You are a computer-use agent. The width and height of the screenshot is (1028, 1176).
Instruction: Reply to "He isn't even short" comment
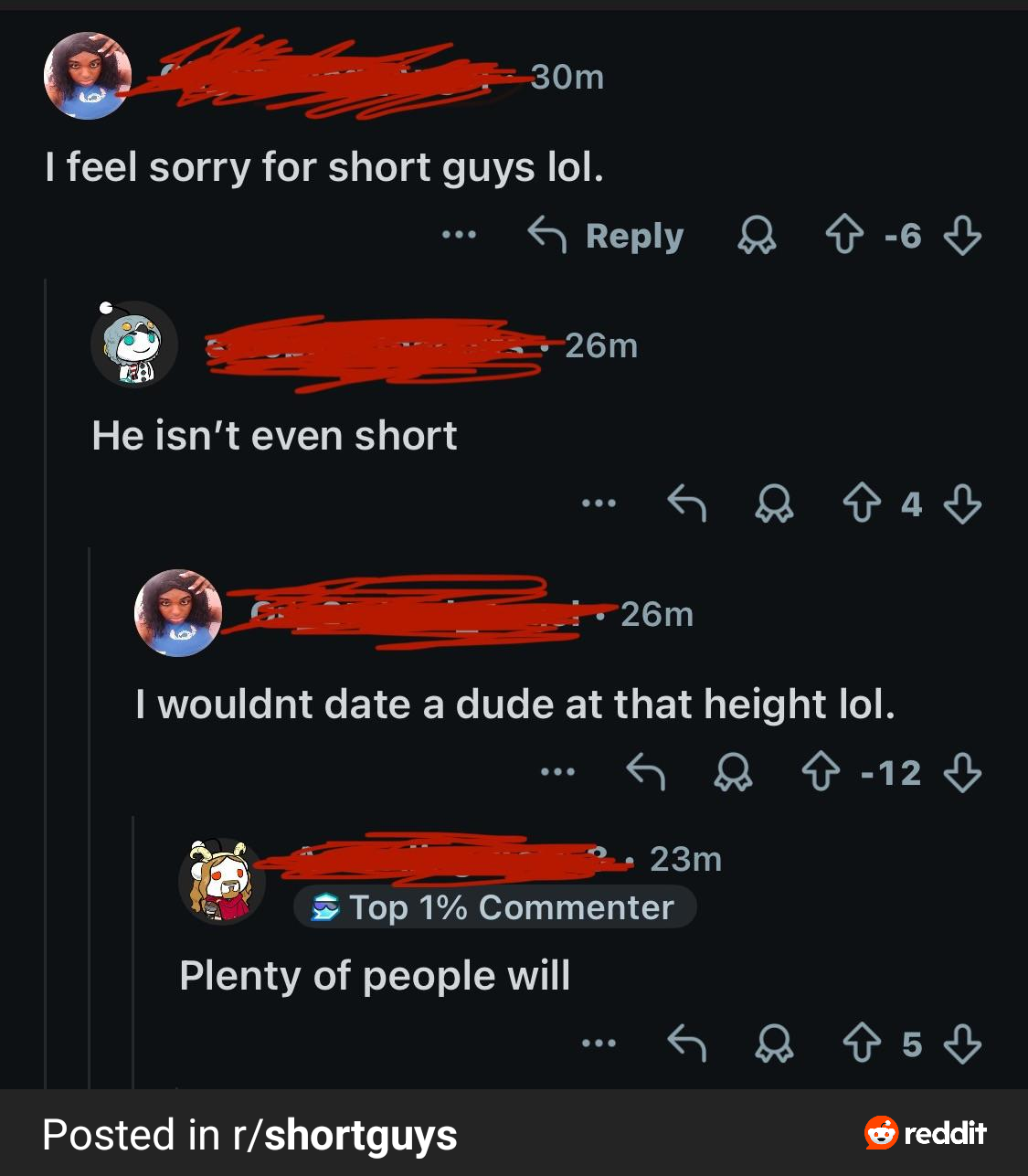point(687,503)
